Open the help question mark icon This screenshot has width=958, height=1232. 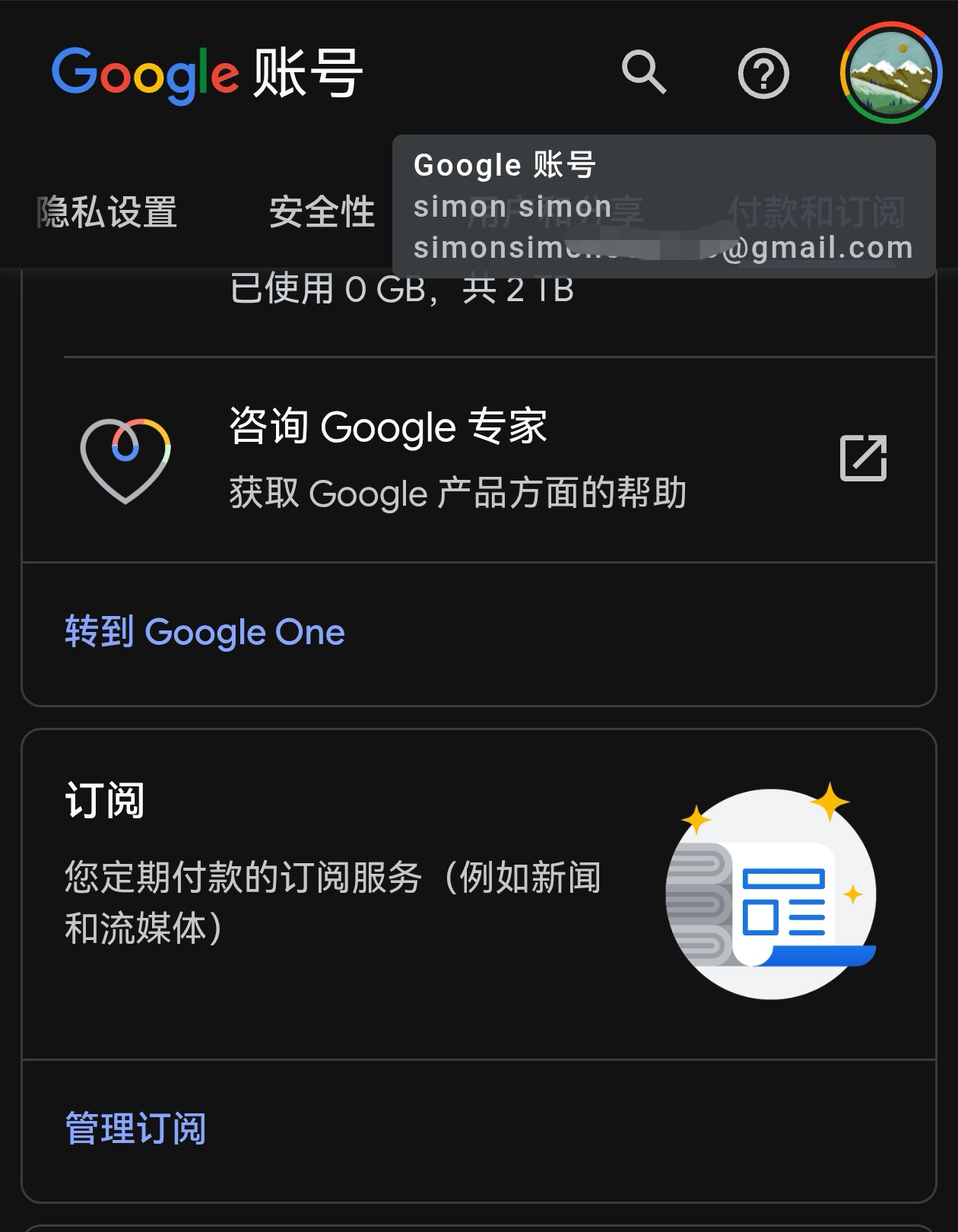tap(763, 73)
